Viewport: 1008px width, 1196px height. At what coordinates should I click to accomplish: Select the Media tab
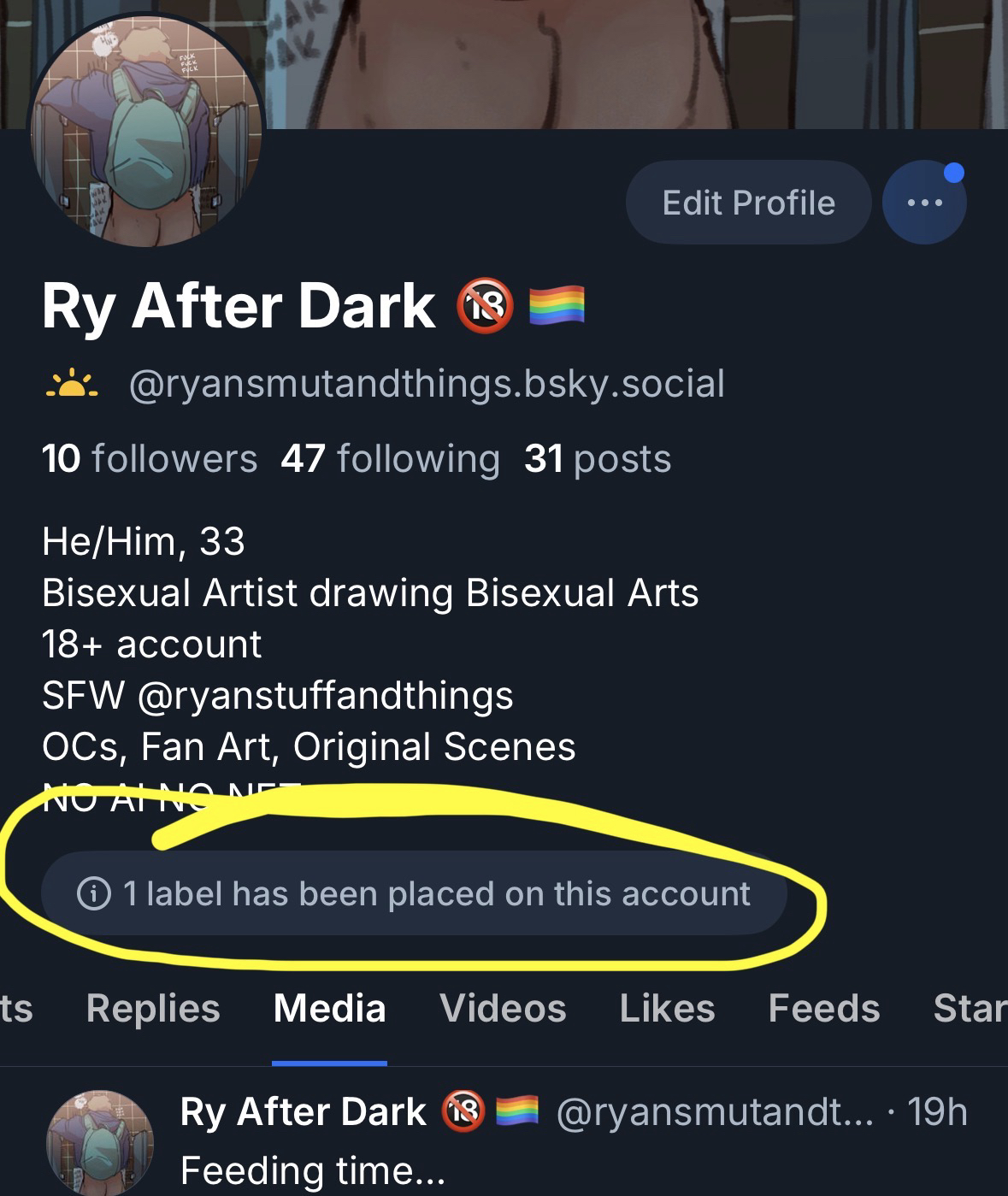coord(329,1009)
